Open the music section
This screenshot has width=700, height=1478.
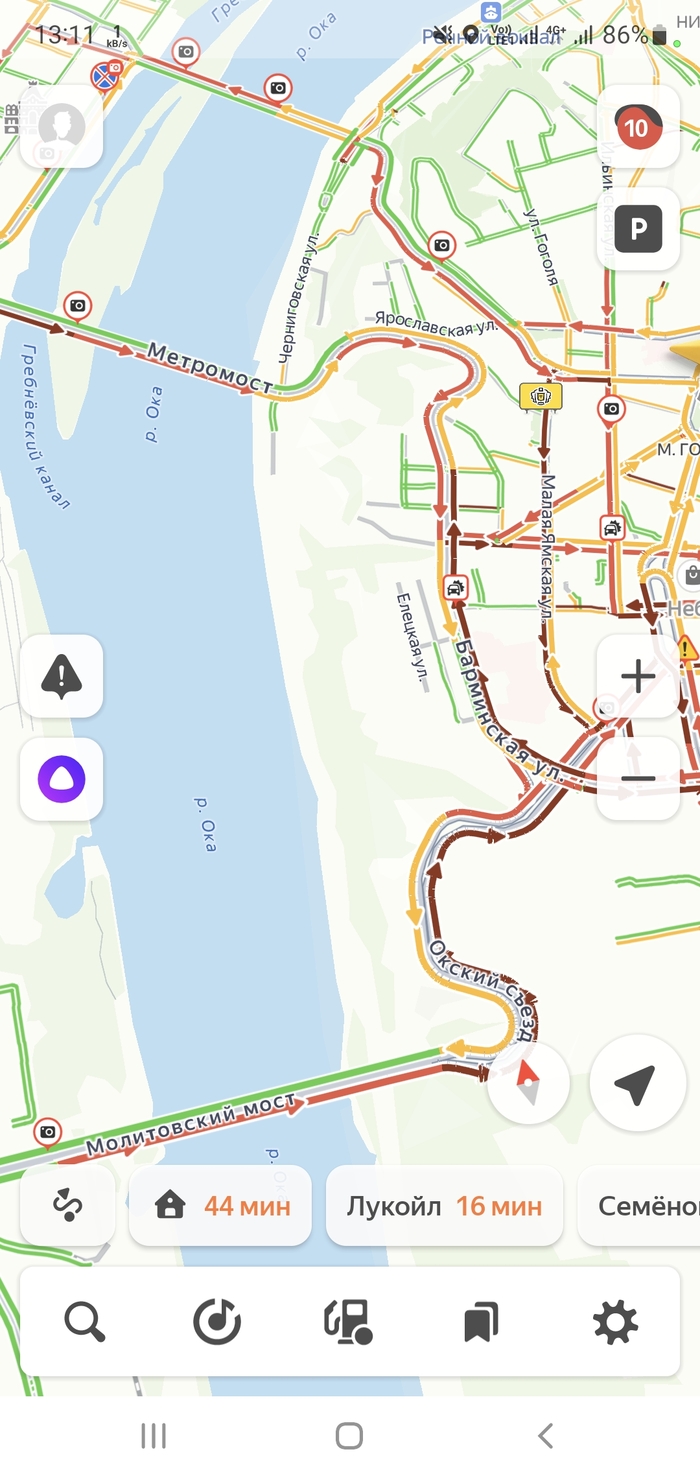(217, 1323)
